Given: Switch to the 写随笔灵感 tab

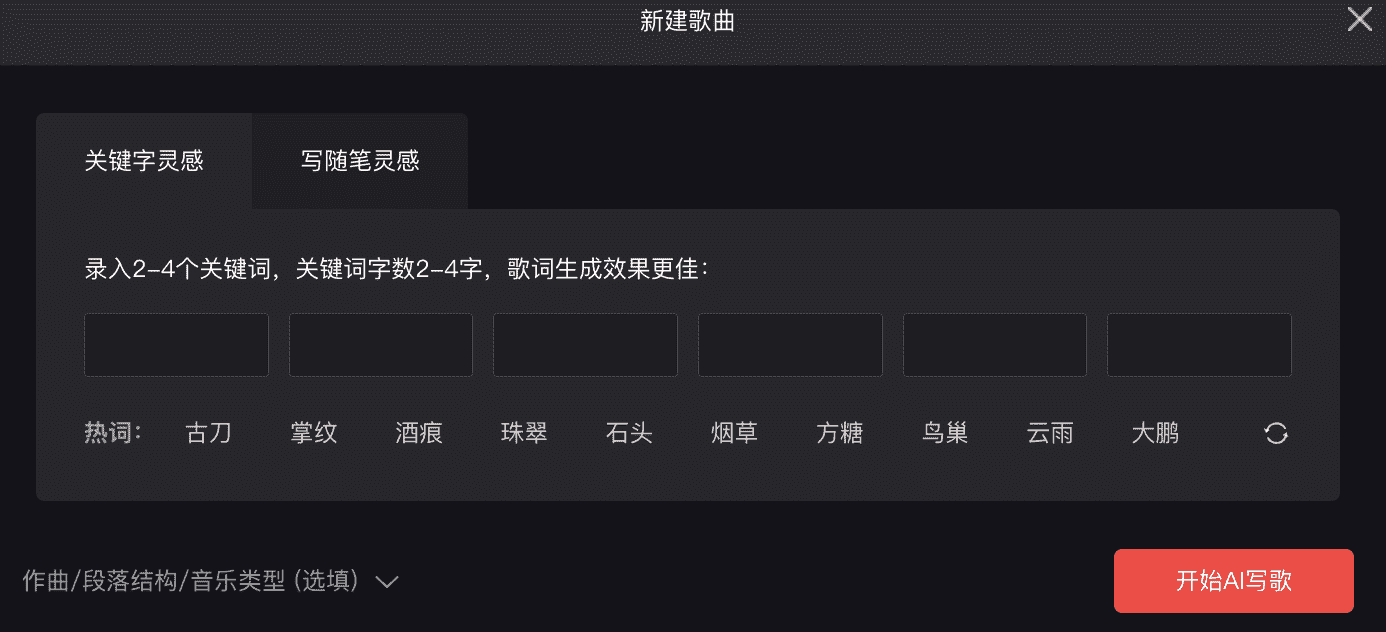Looking at the screenshot, I should pyautogui.click(x=360, y=161).
